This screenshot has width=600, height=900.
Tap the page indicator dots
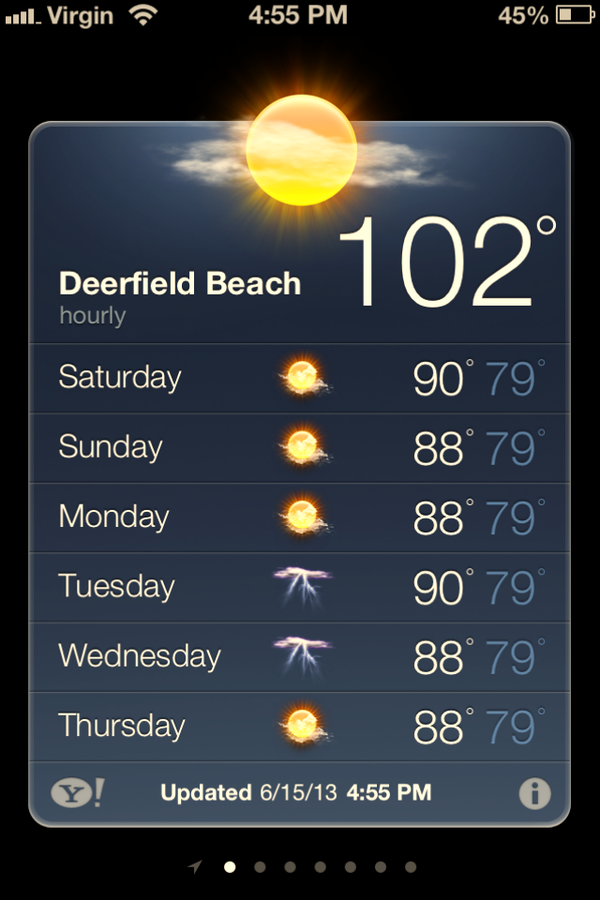(303, 867)
